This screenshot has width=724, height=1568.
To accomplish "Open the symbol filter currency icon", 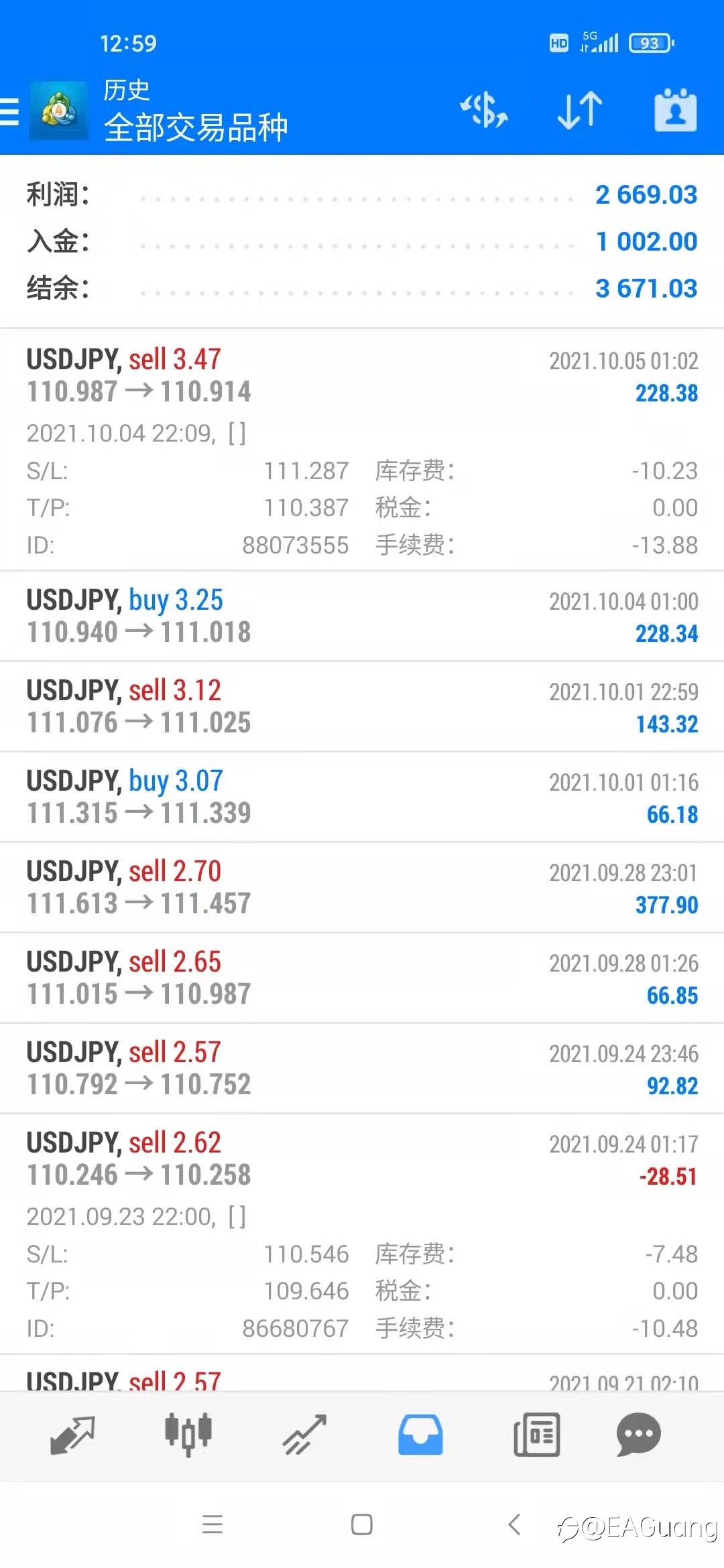I will point(483,111).
